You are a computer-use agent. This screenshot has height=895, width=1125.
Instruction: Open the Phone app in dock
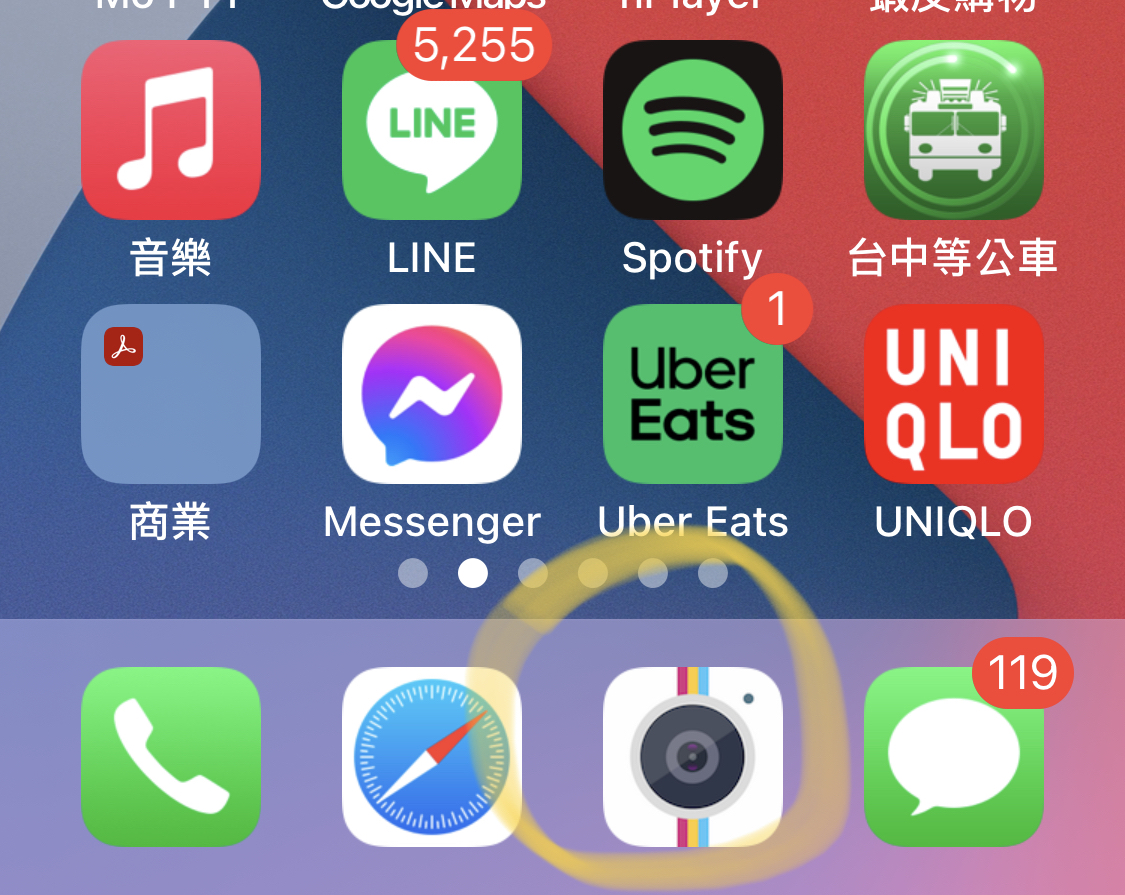click(x=171, y=757)
